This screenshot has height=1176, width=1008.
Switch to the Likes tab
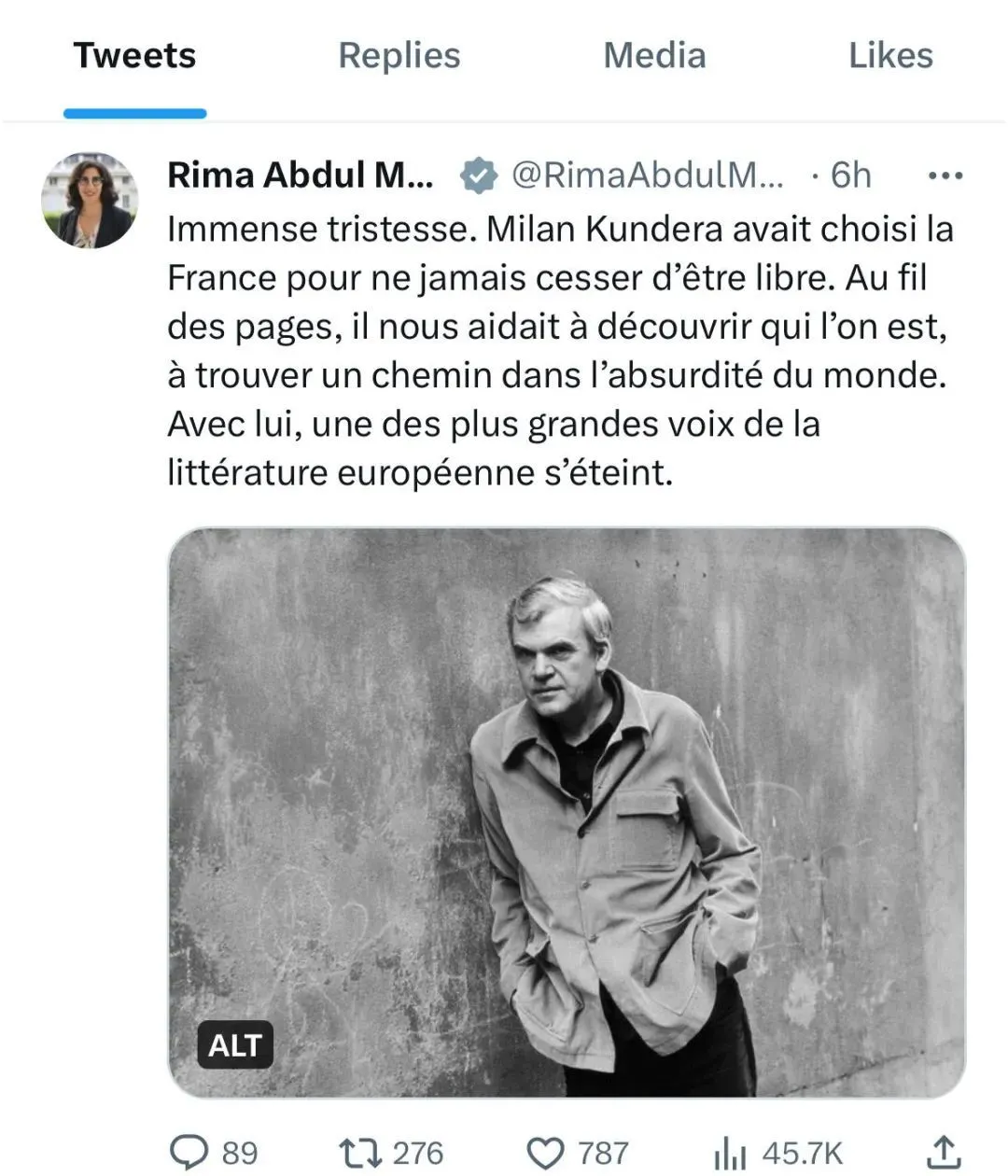tap(889, 56)
